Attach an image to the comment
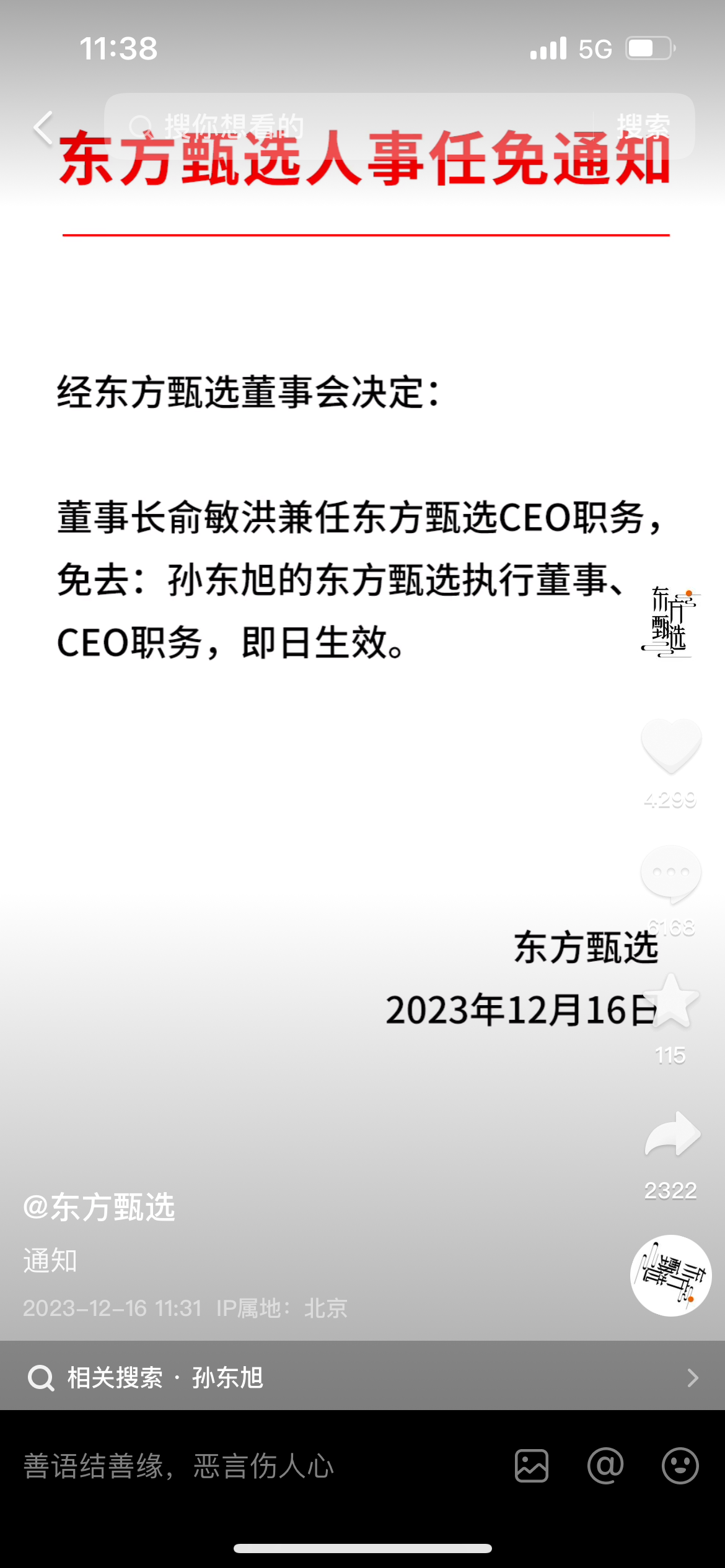 [x=532, y=1466]
